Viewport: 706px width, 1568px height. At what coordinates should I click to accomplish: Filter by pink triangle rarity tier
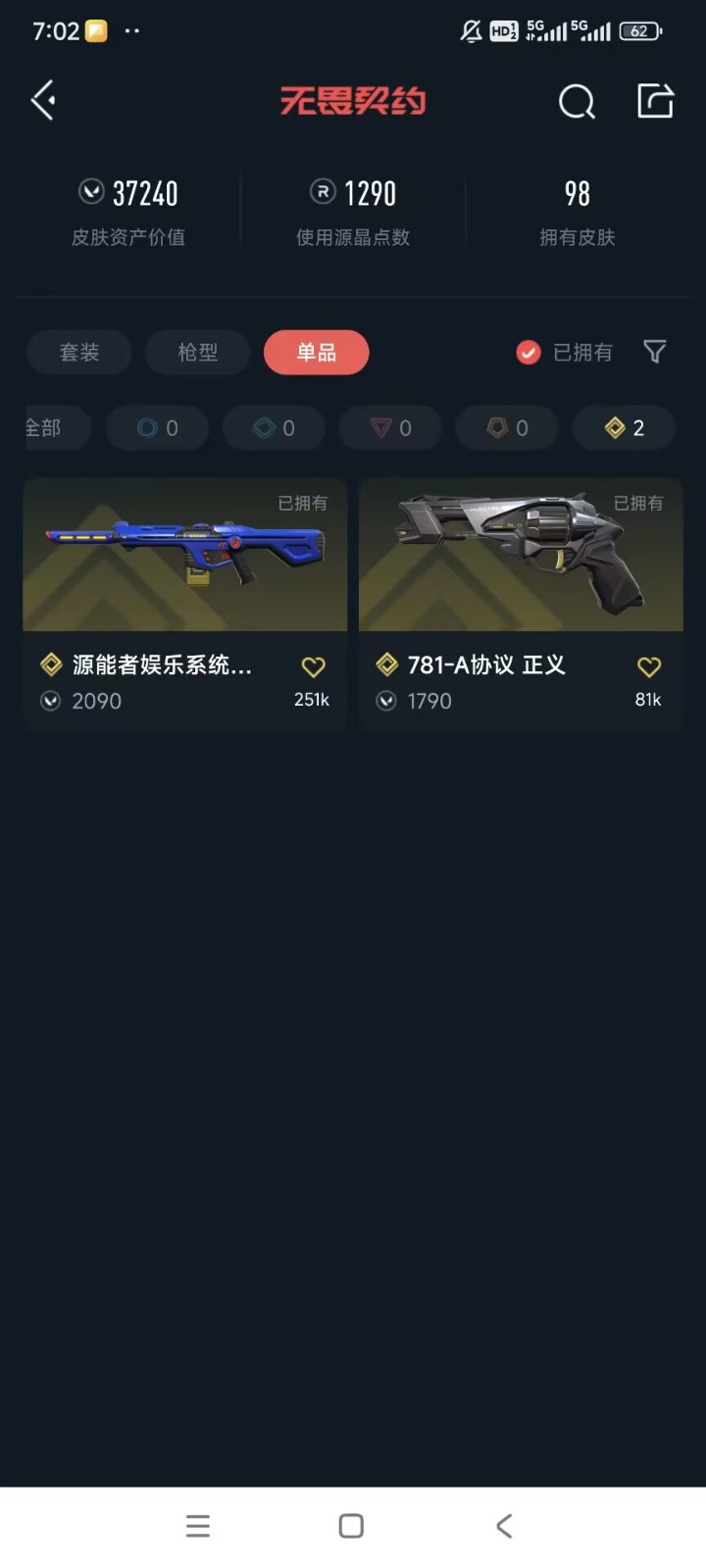pyautogui.click(x=390, y=428)
